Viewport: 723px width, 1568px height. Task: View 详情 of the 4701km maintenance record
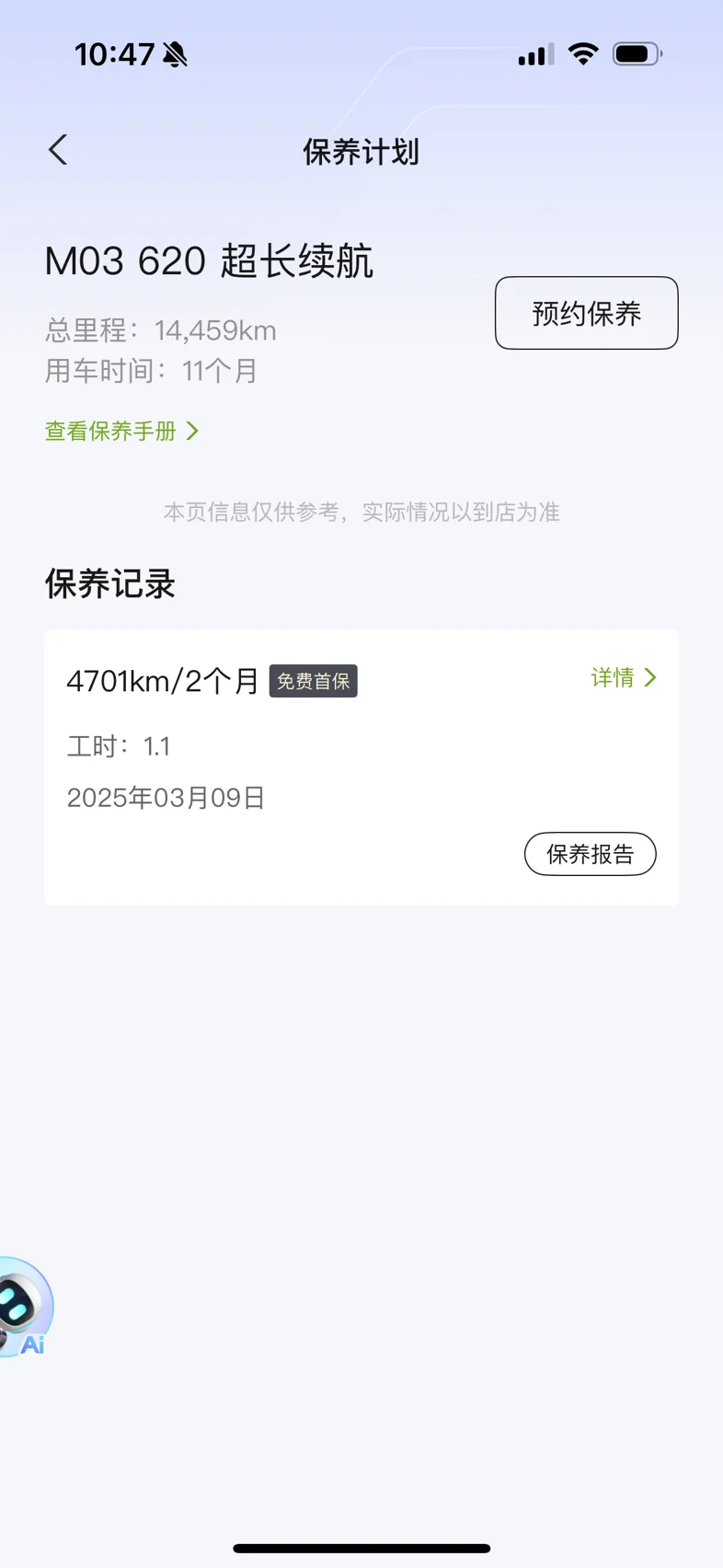(624, 678)
